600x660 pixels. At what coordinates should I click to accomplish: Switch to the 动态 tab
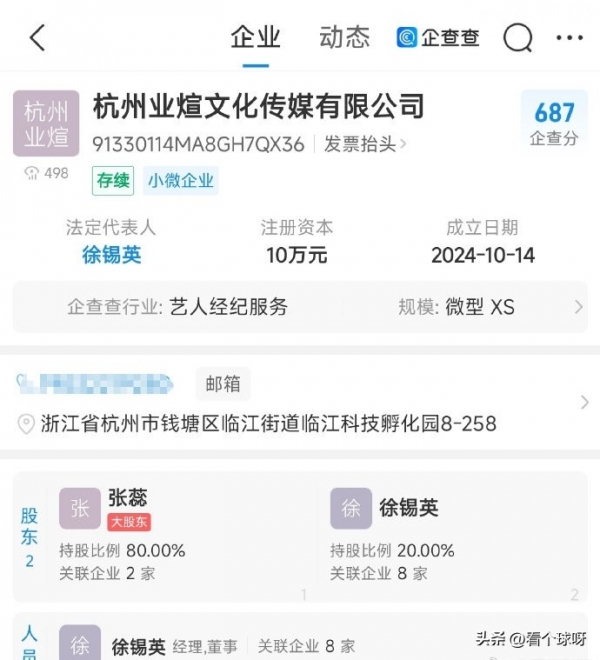344,38
